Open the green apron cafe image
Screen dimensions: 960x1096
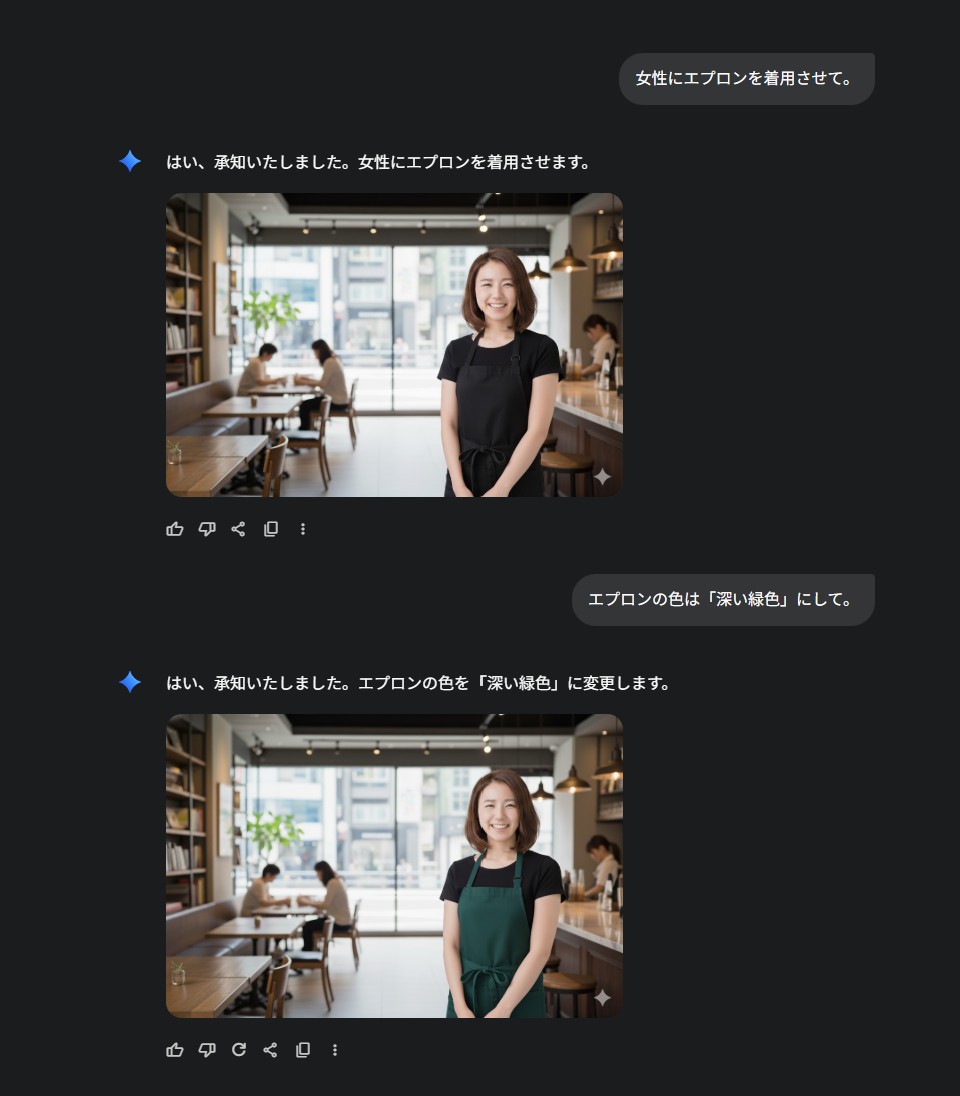[394, 866]
